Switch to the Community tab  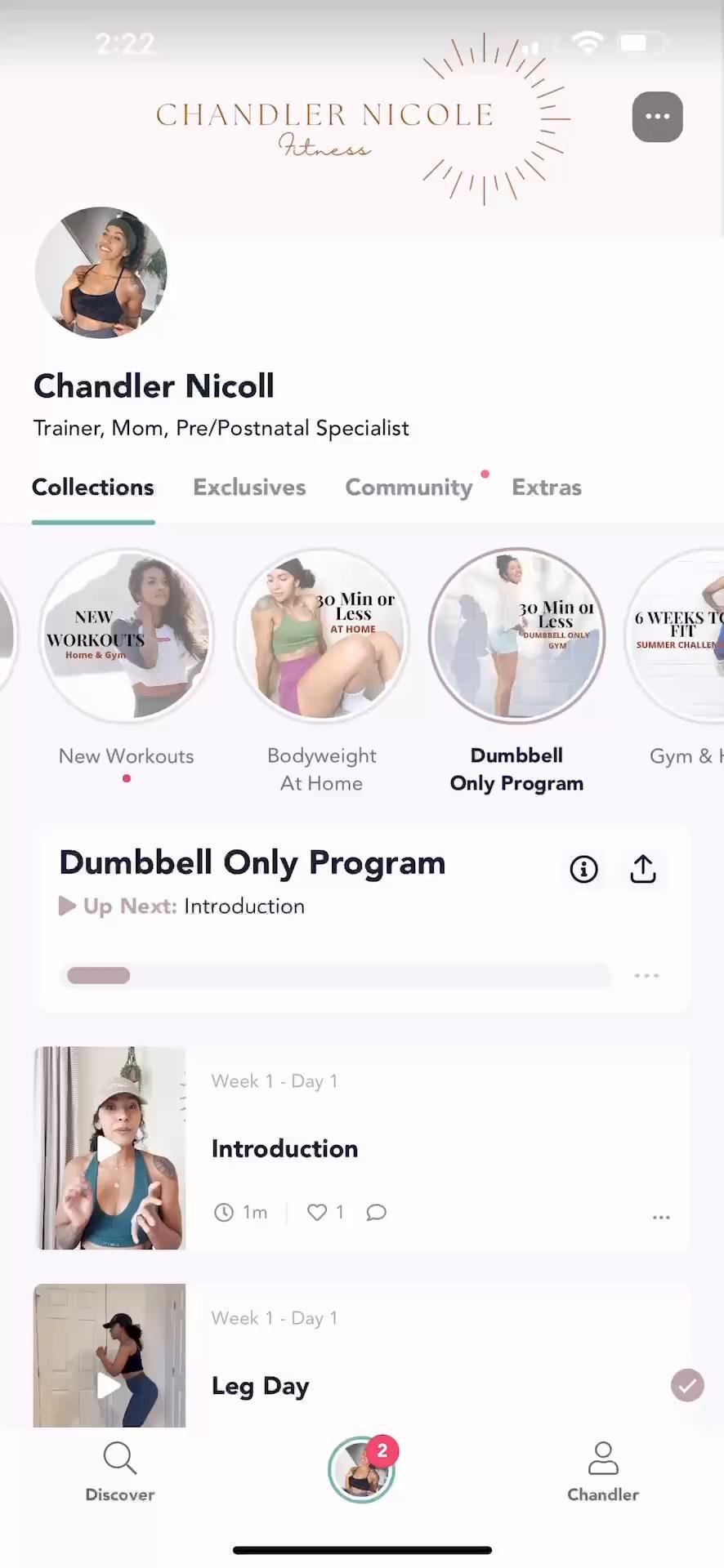[x=409, y=488]
